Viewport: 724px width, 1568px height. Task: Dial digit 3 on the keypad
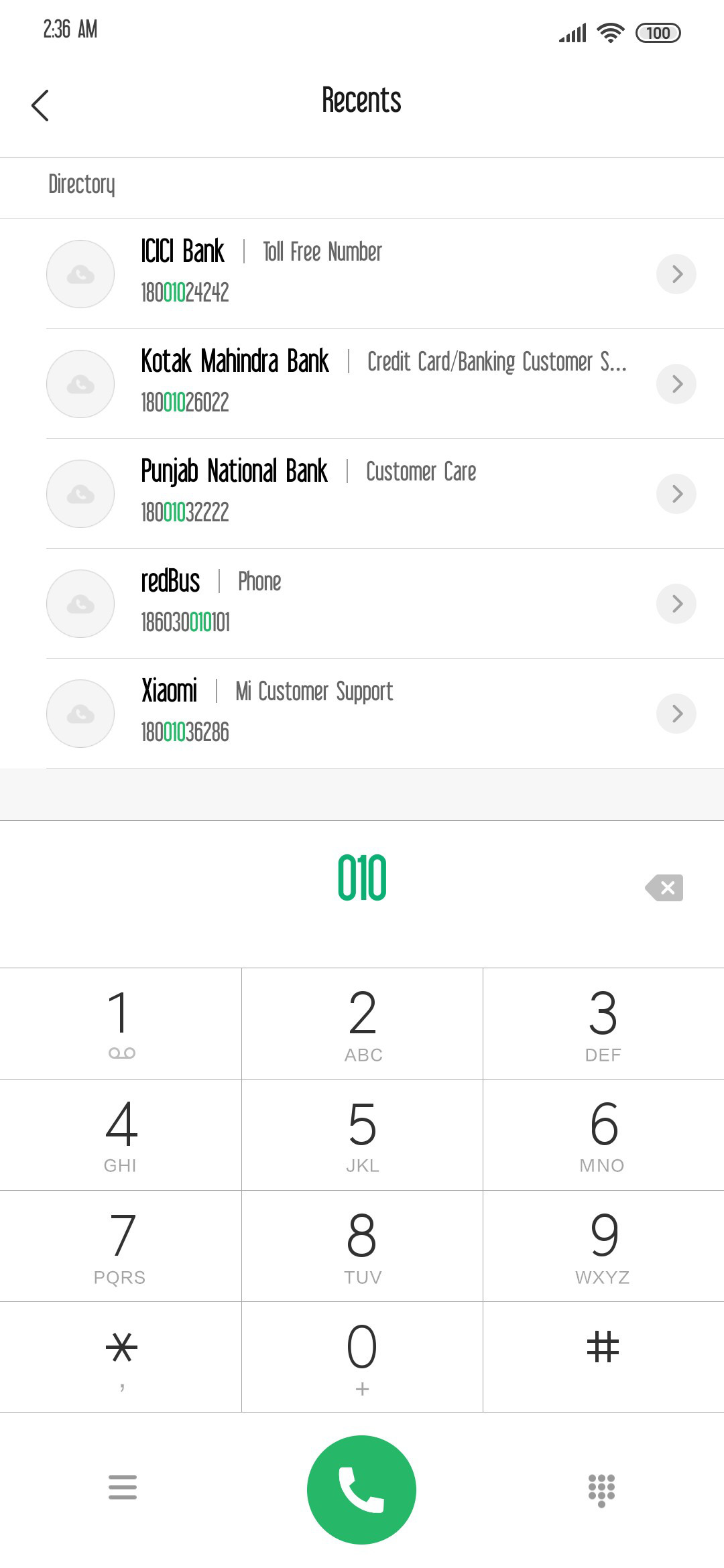click(603, 1023)
